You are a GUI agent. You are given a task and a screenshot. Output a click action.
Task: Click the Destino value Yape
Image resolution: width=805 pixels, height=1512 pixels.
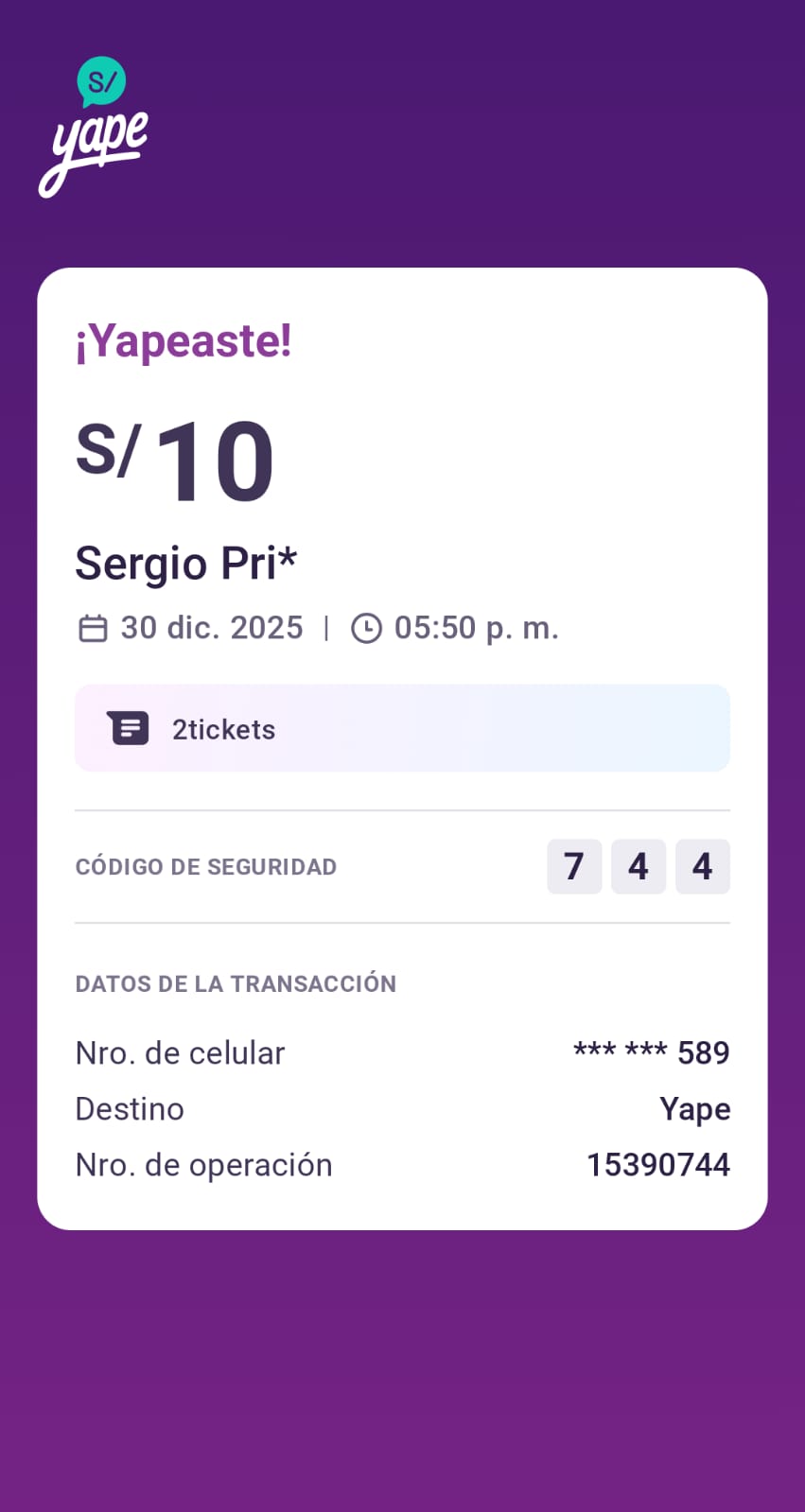(696, 1108)
